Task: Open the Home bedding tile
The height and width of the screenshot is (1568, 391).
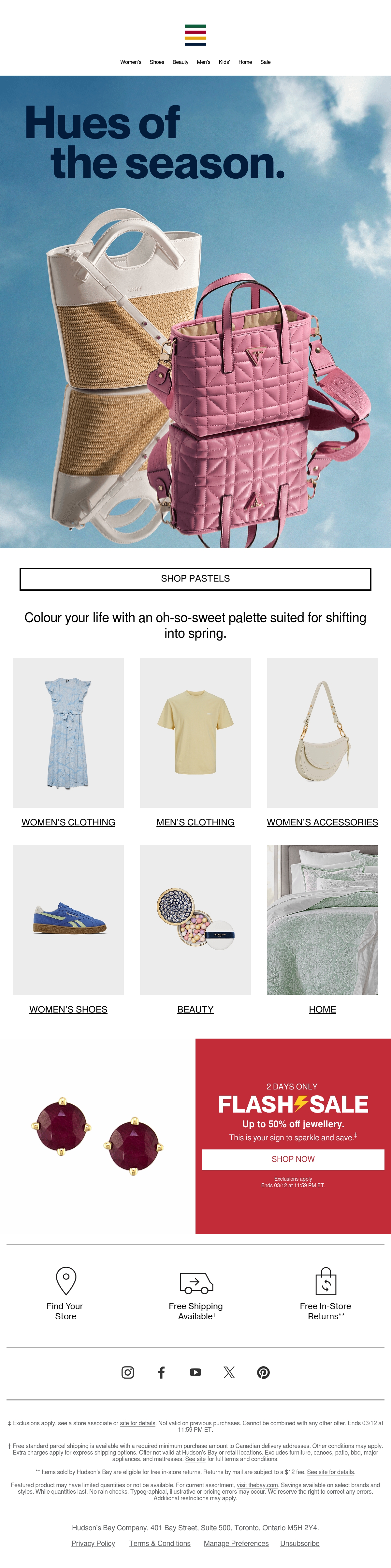Action: coord(322,920)
